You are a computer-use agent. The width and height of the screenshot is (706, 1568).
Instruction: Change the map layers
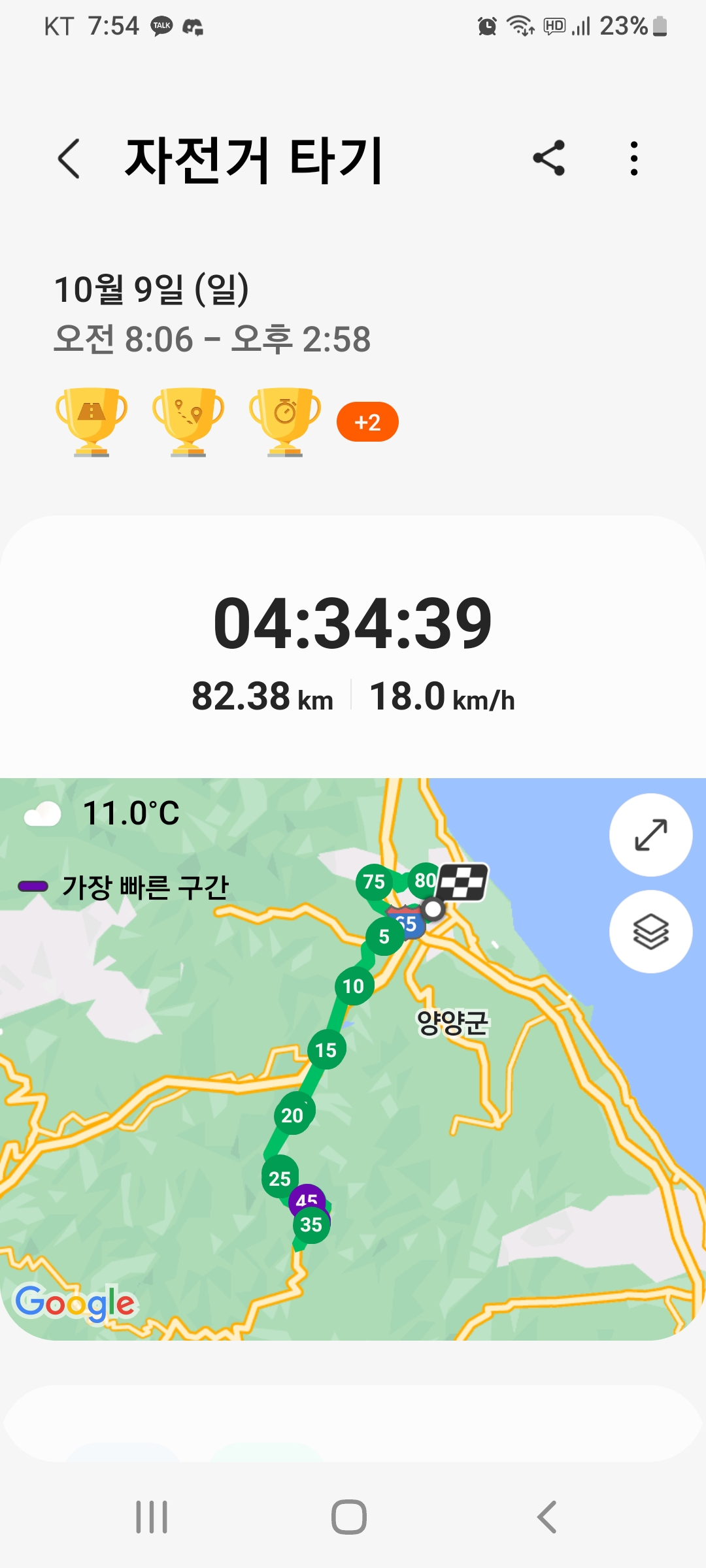[651, 932]
